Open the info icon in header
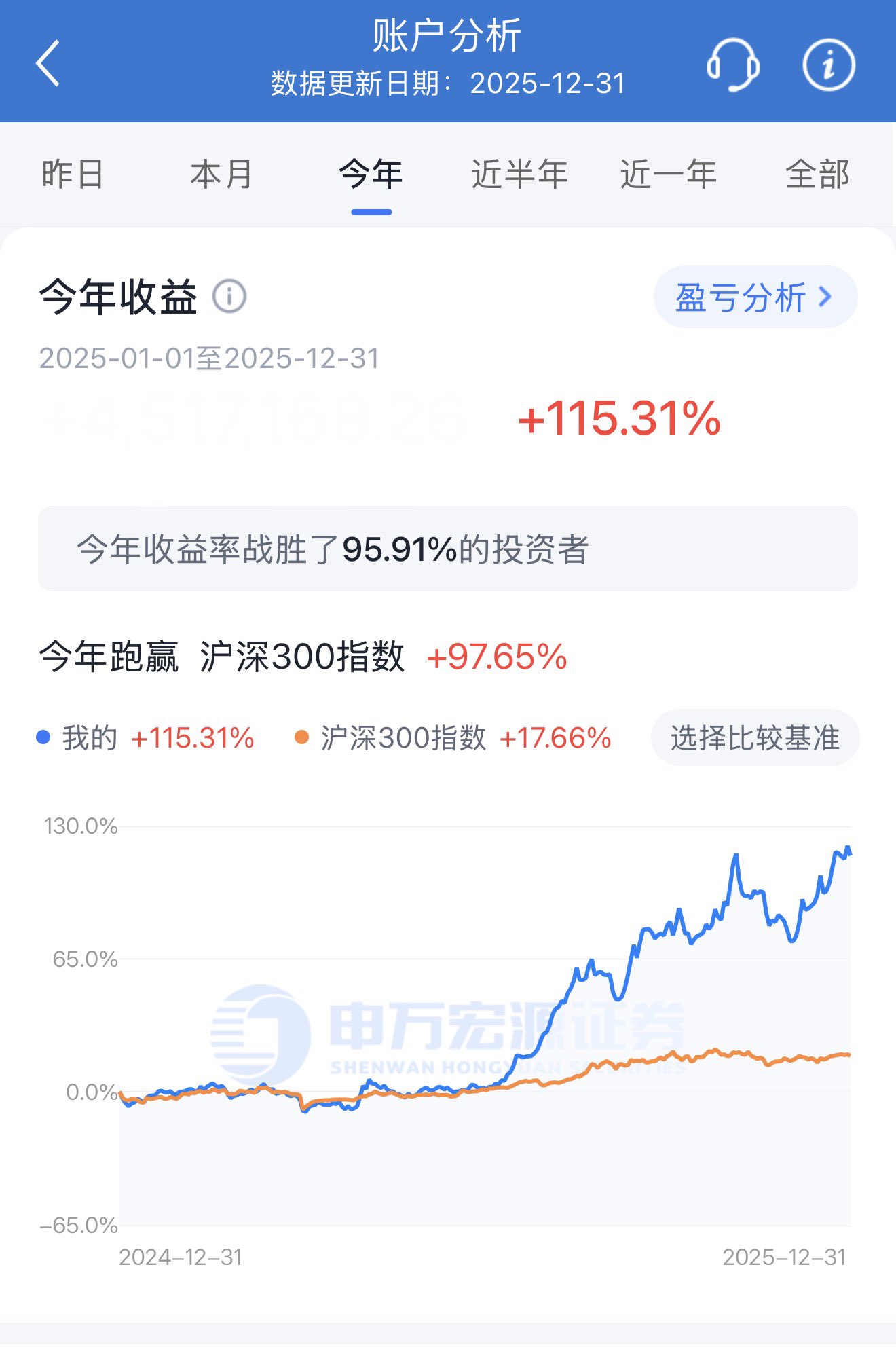 click(828, 65)
